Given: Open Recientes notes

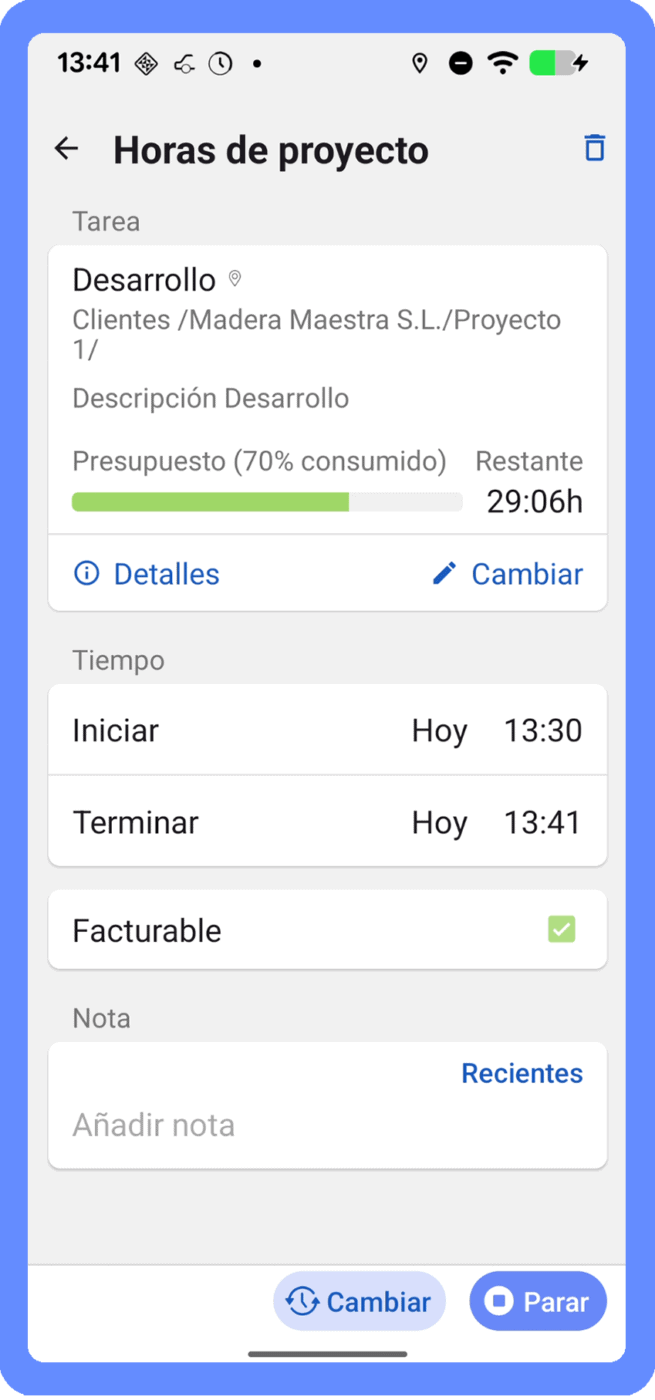Looking at the screenshot, I should [521, 1074].
